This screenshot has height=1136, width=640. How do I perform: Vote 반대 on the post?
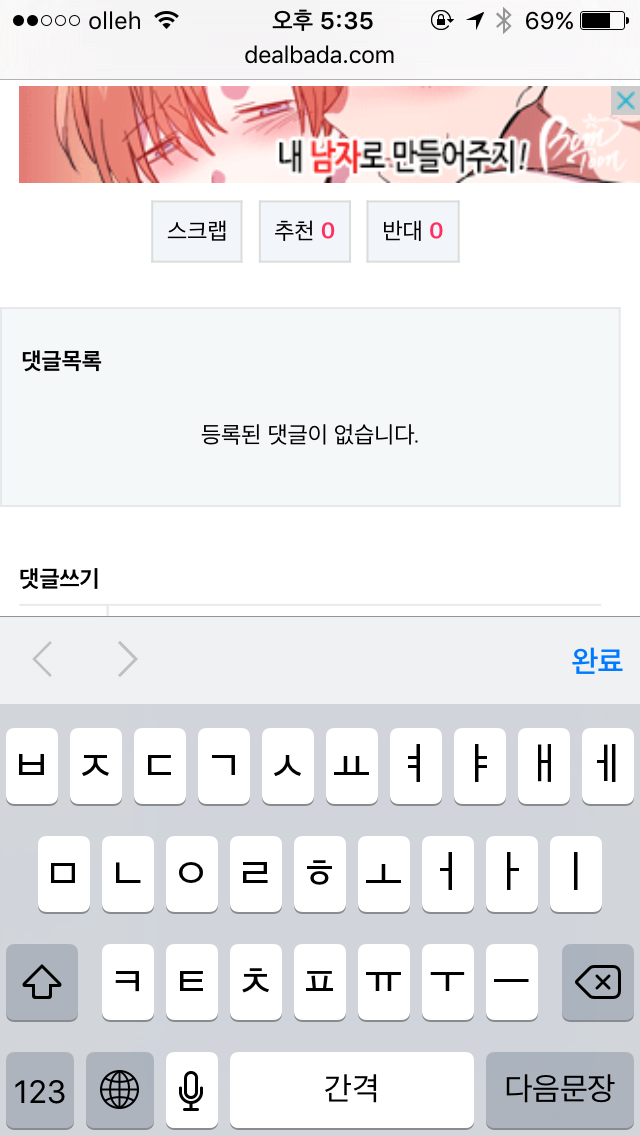pyautogui.click(x=412, y=231)
